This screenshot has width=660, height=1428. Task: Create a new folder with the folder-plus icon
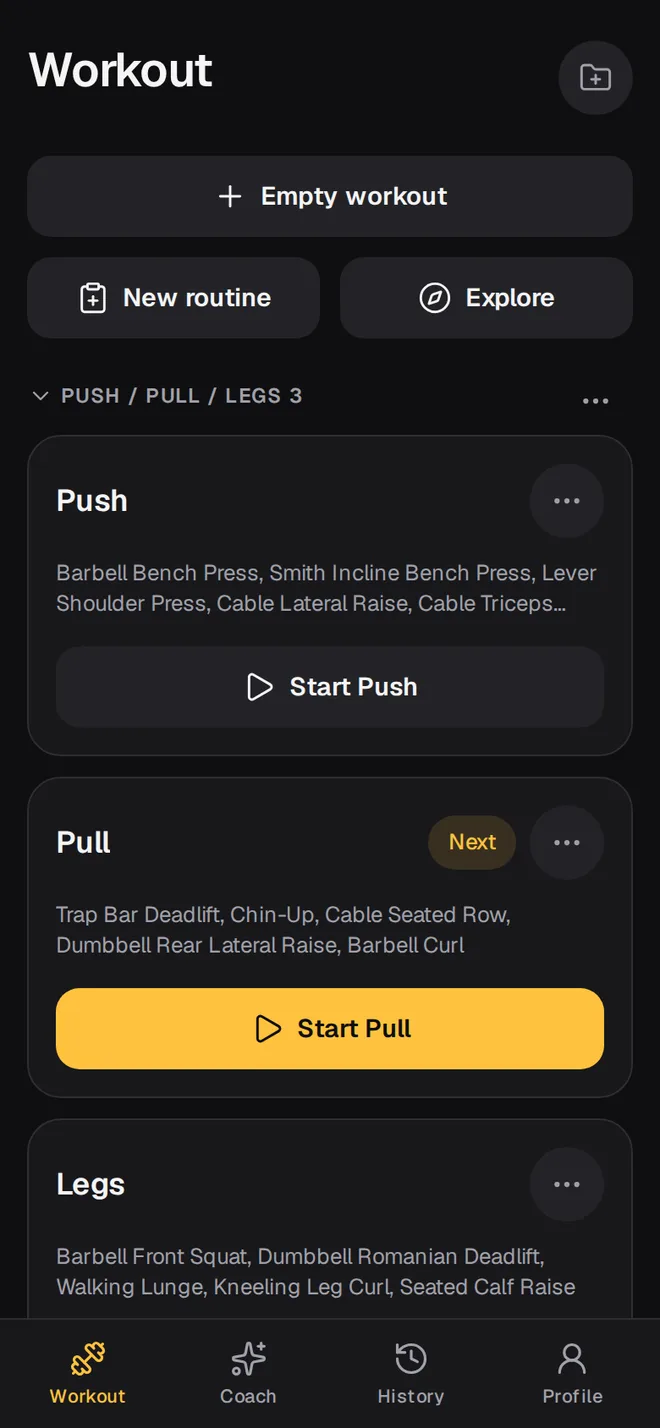(595, 77)
